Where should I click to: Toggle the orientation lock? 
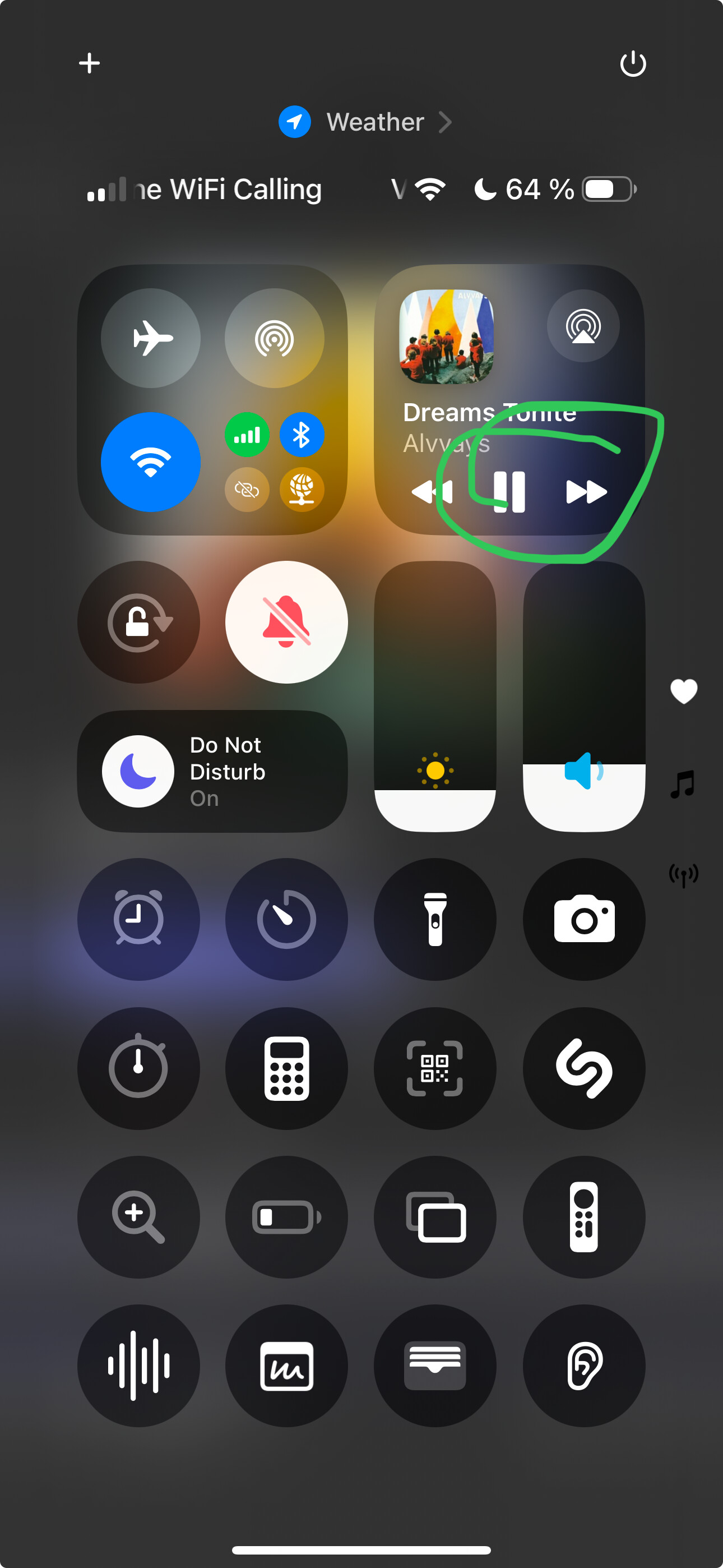(x=139, y=622)
